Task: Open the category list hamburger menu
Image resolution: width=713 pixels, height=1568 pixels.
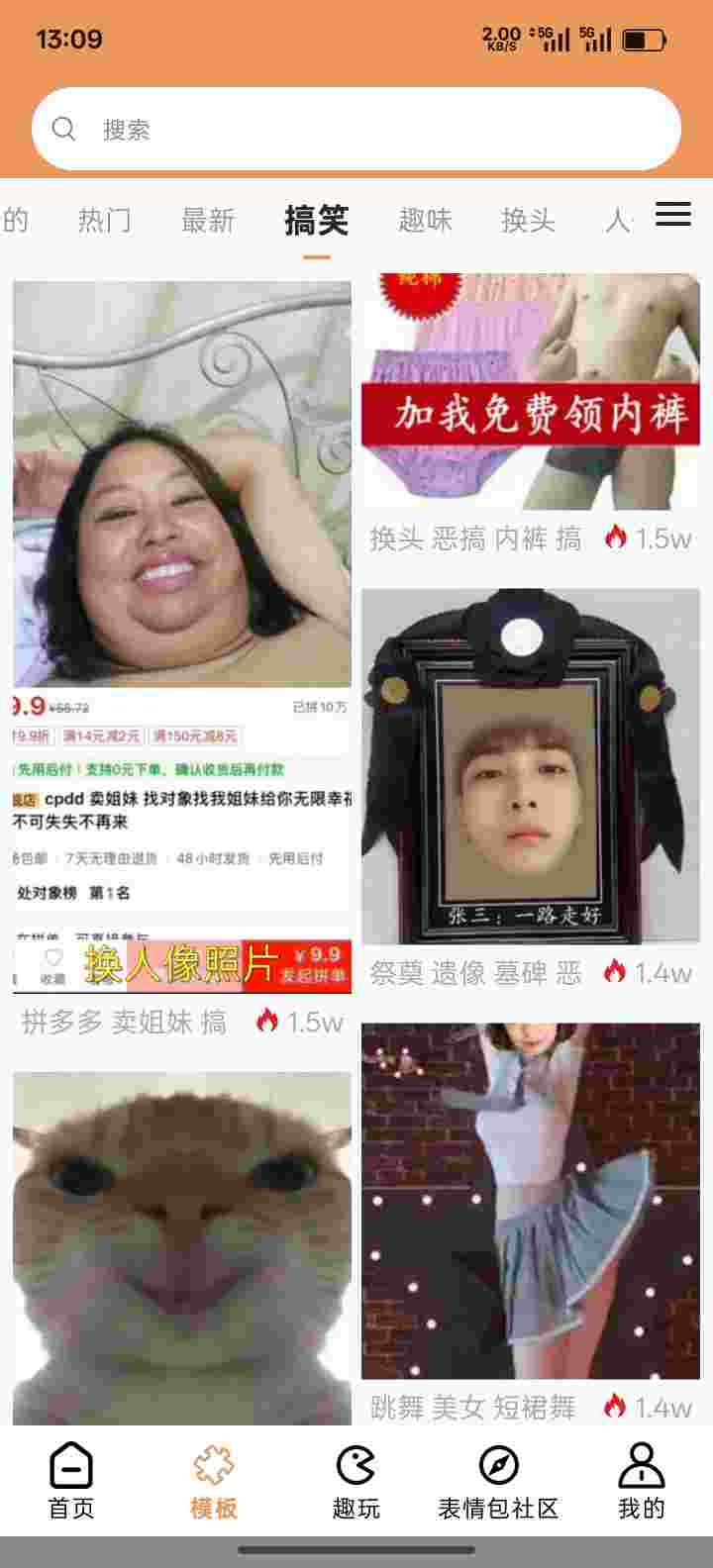Action: click(x=673, y=214)
